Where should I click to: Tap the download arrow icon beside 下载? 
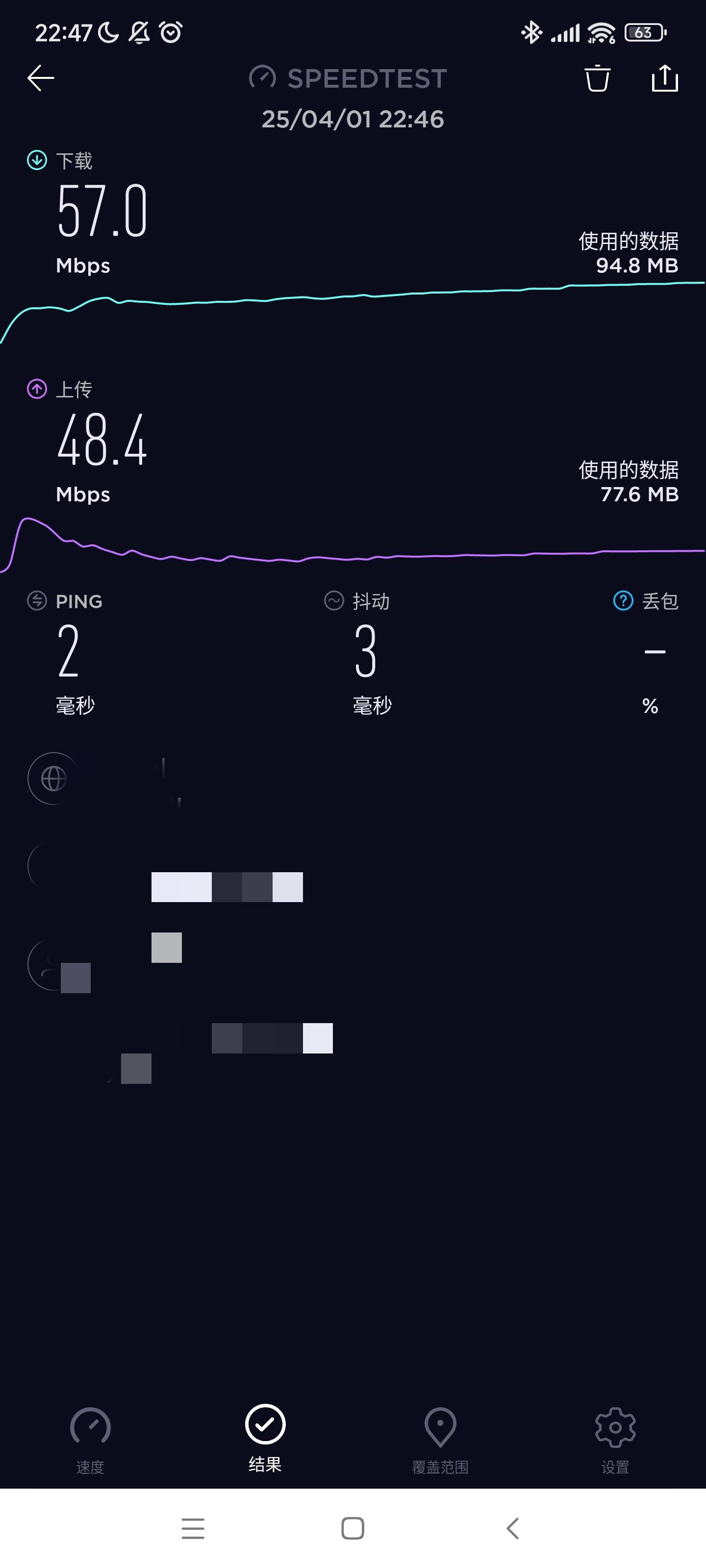coord(37,160)
